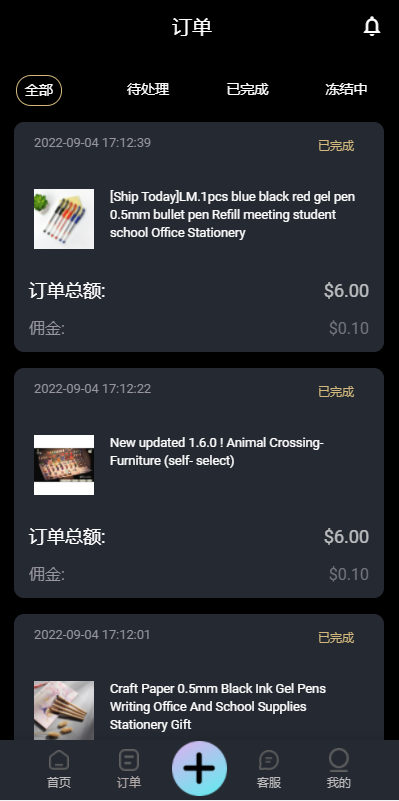Show the 冻结中 orders tab
The height and width of the screenshot is (801, 399).
tap(346, 89)
